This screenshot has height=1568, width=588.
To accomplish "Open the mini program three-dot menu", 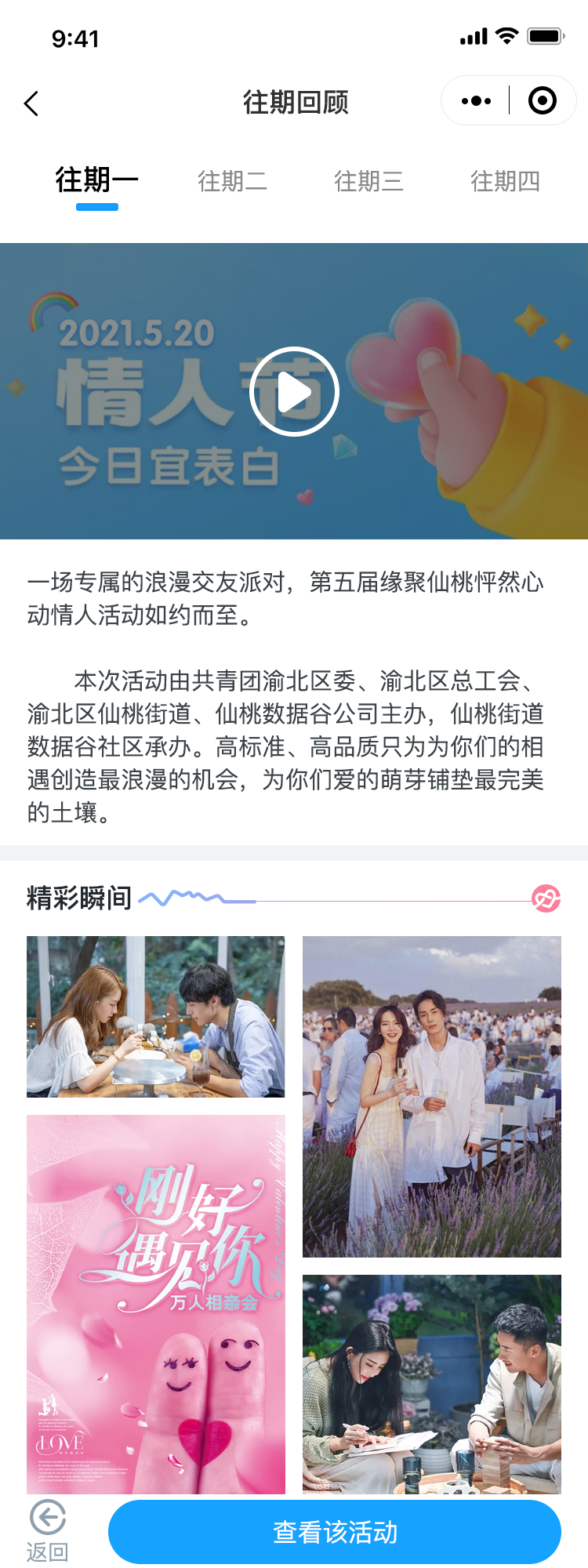I will (x=476, y=101).
